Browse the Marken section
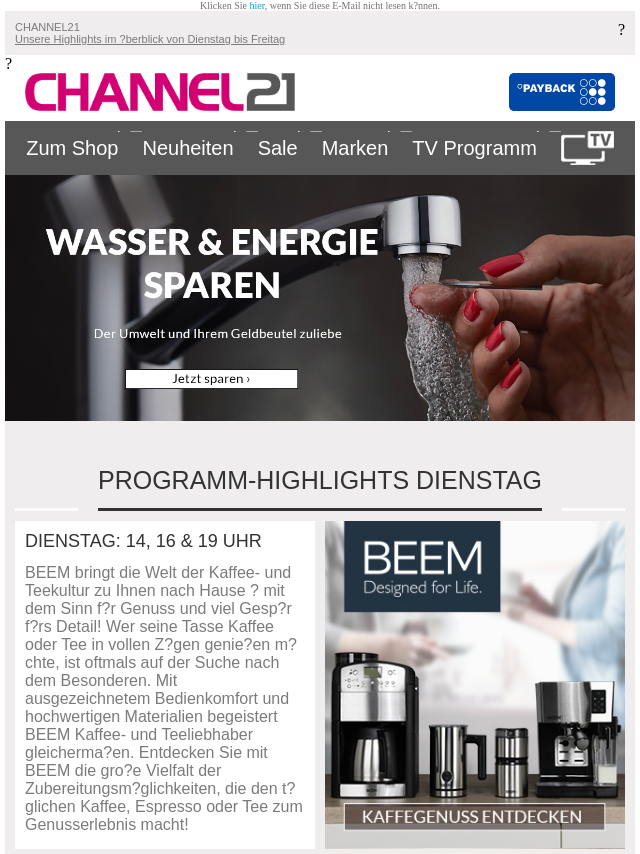This screenshot has height=854, width=640. 354,148
